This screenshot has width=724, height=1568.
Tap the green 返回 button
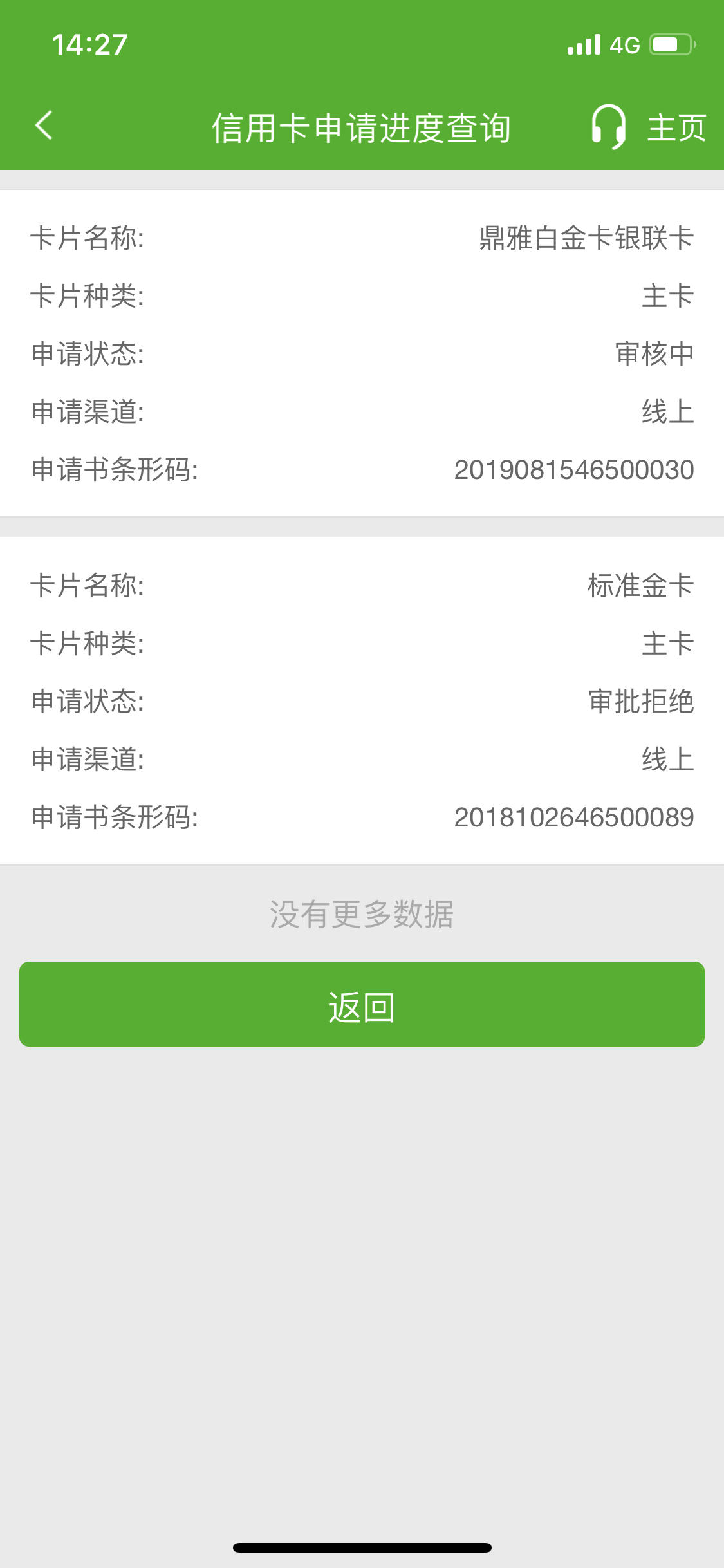(362, 1004)
